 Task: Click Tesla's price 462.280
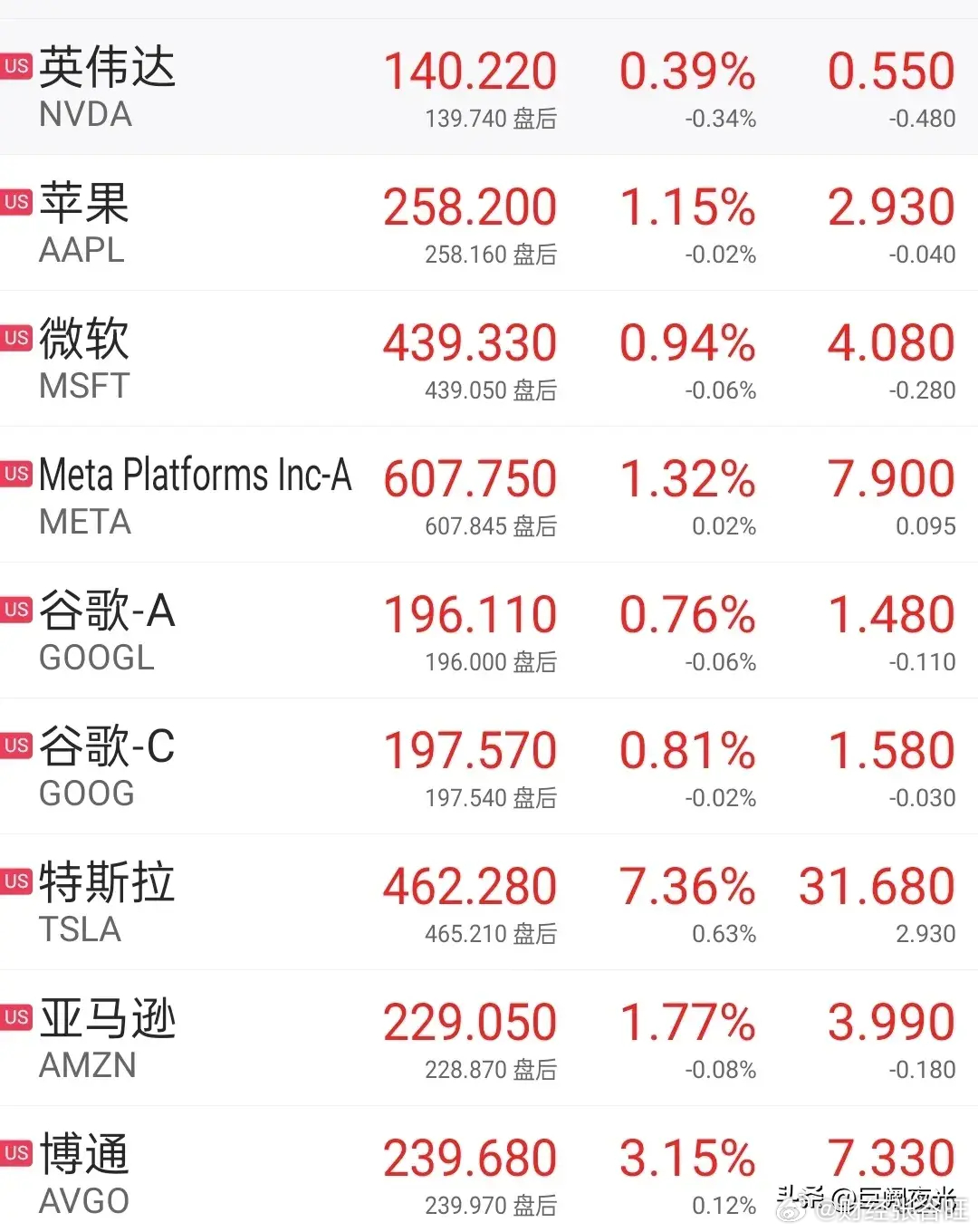[469, 886]
